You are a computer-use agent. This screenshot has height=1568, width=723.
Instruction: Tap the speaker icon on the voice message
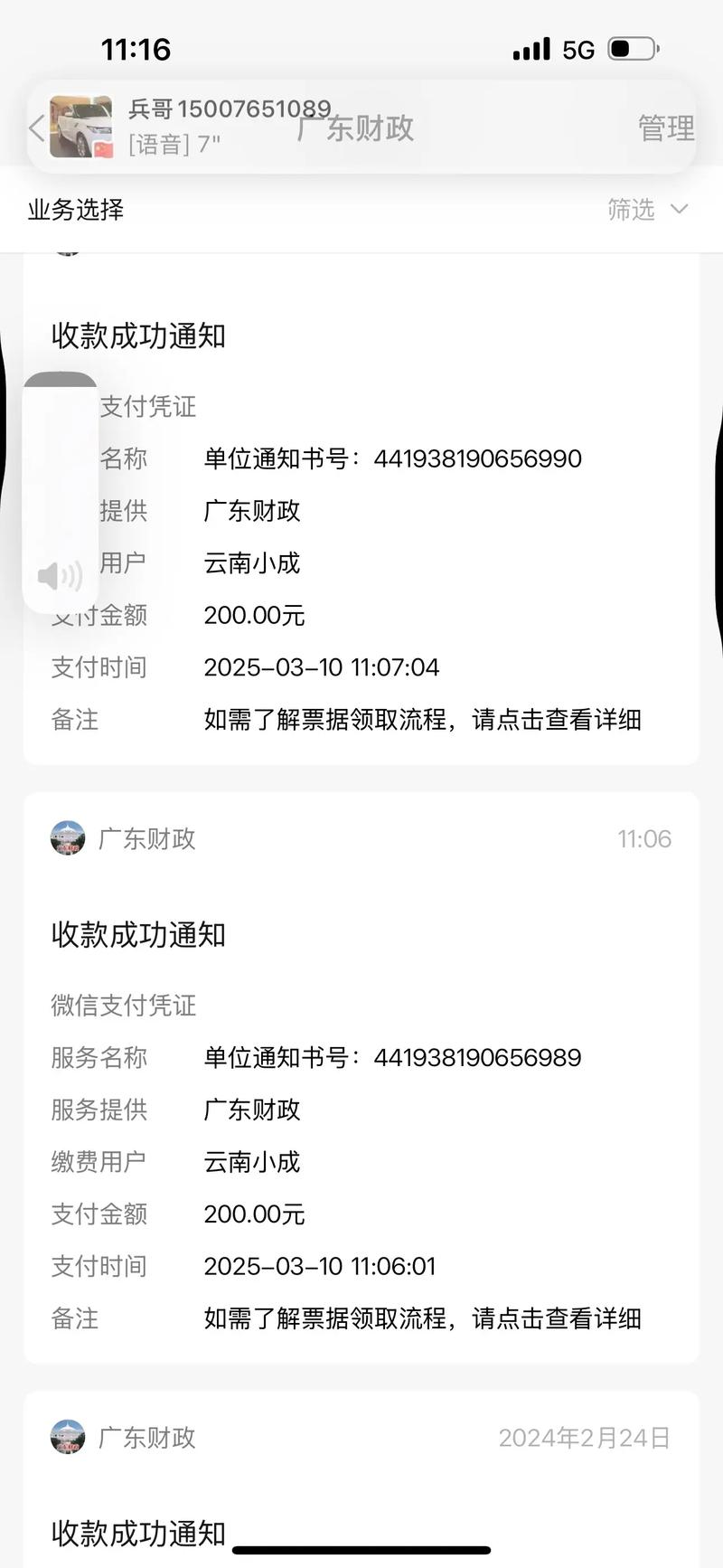[x=59, y=574]
